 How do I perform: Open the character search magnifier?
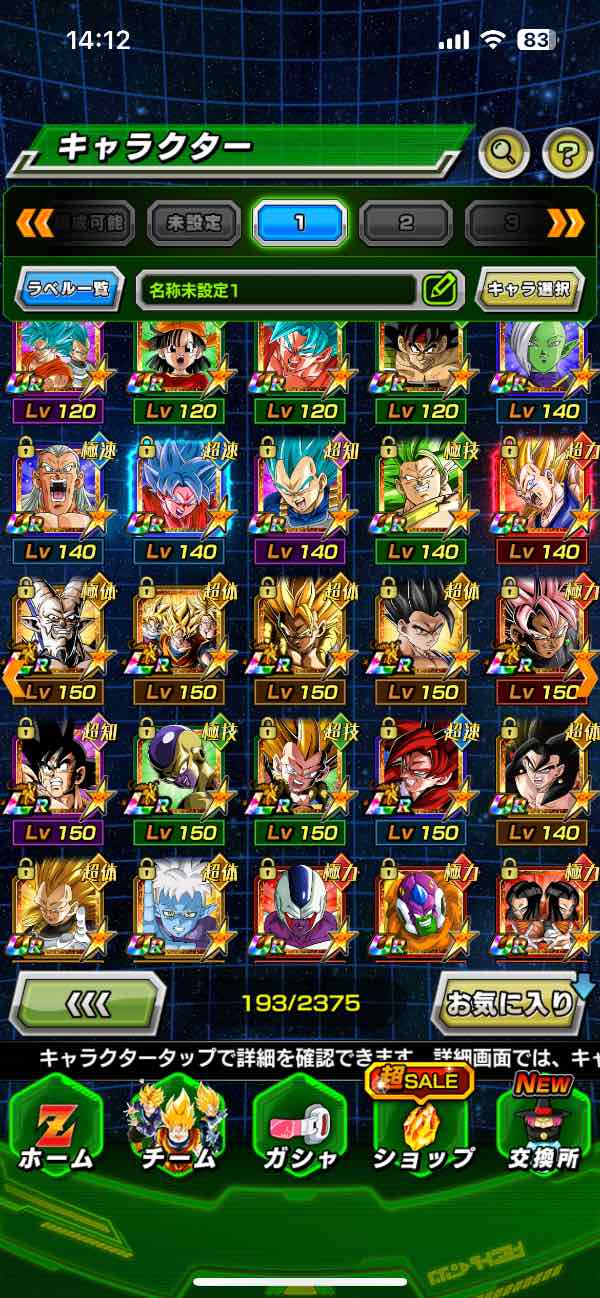click(x=504, y=153)
